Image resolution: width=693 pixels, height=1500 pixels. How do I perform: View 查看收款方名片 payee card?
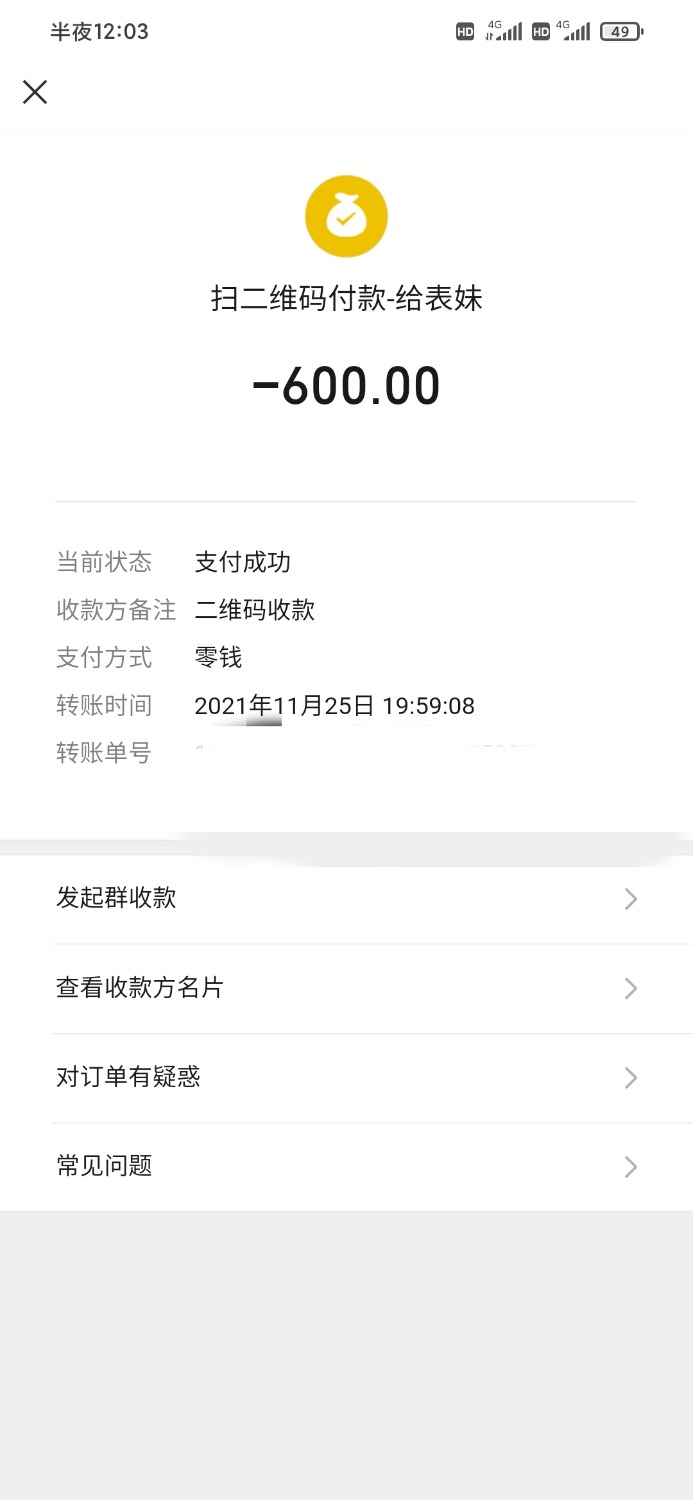[346, 988]
